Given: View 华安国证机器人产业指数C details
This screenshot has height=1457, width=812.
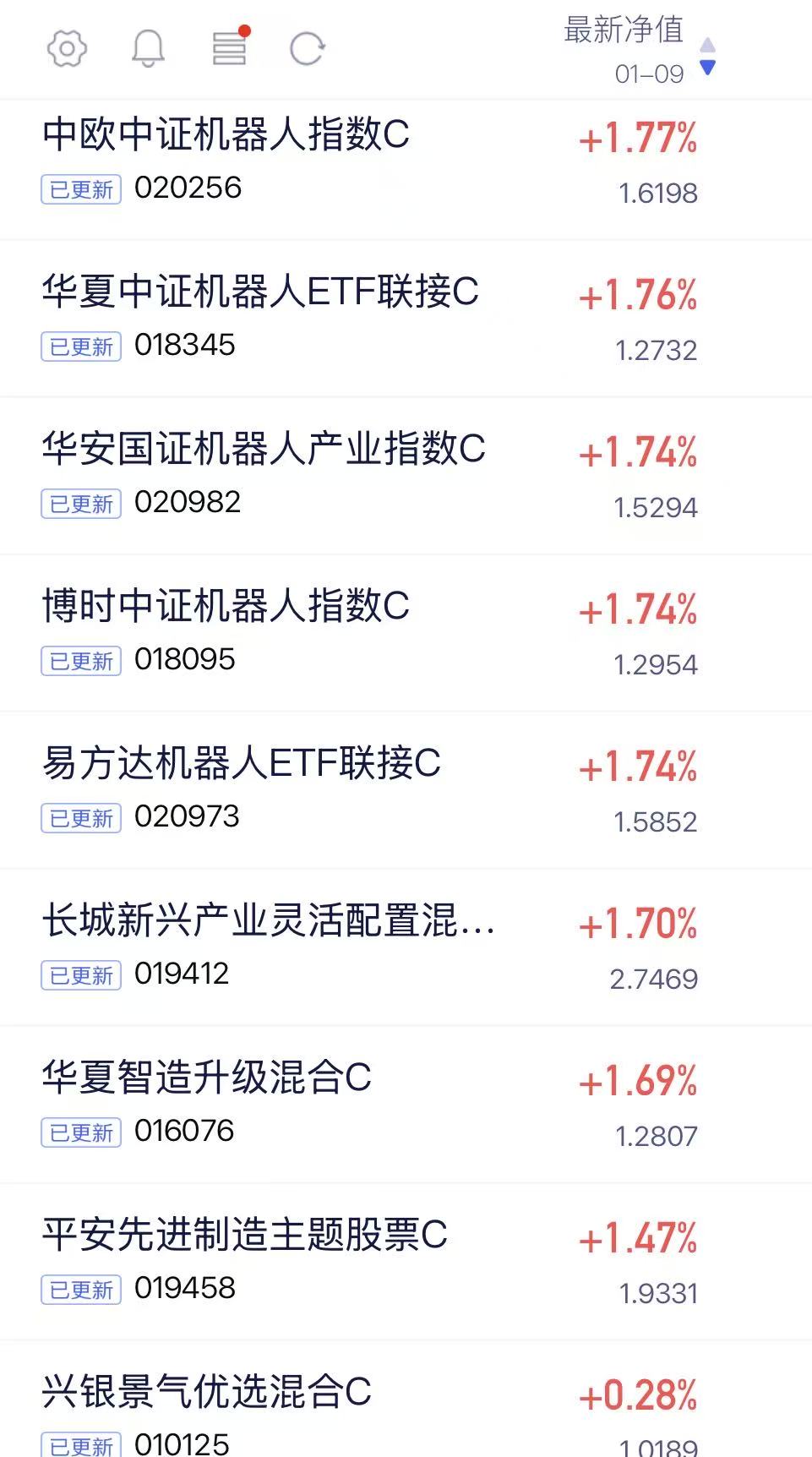Looking at the screenshot, I should tap(264, 450).
